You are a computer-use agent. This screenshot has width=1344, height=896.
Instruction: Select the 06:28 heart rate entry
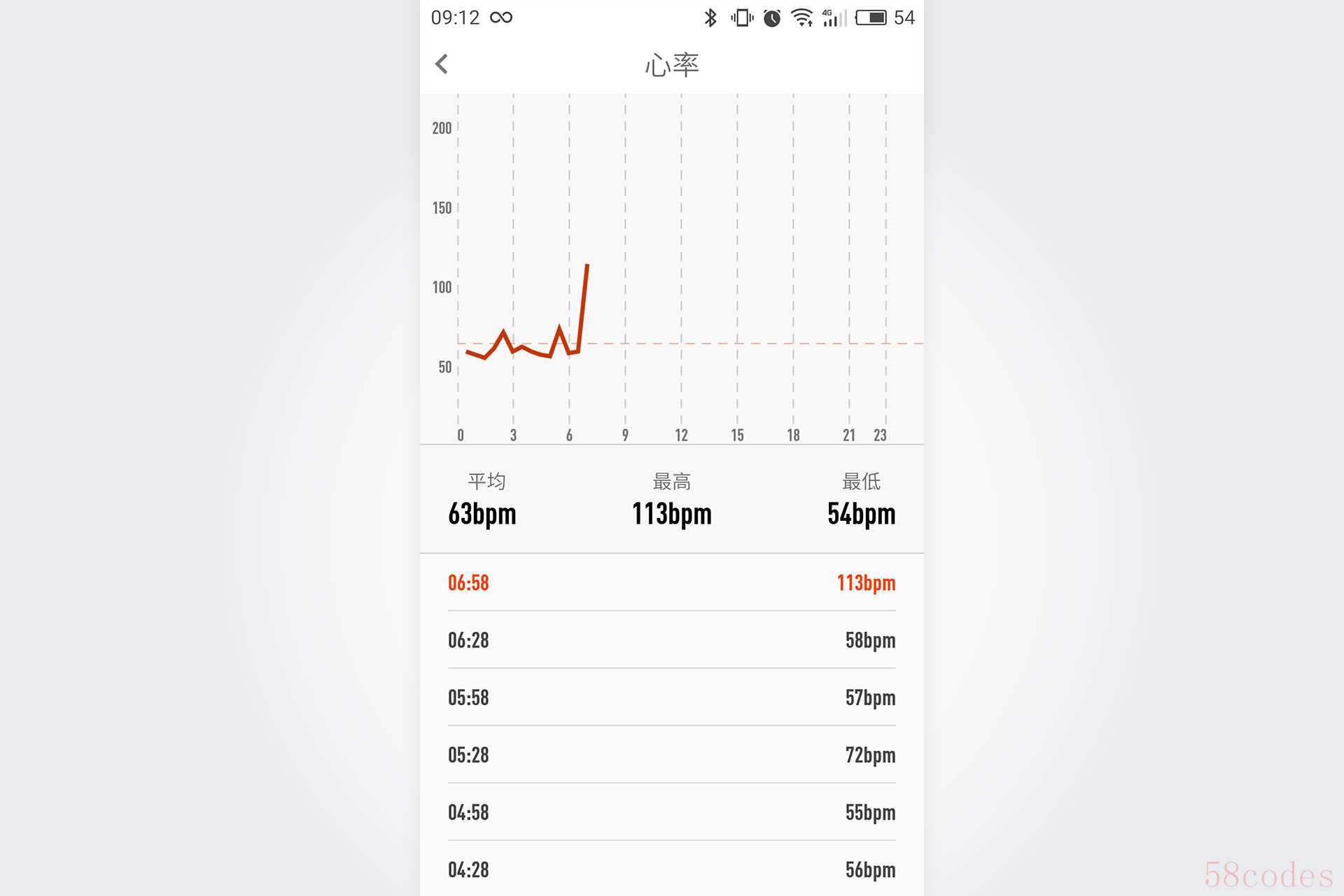[671, 640]
